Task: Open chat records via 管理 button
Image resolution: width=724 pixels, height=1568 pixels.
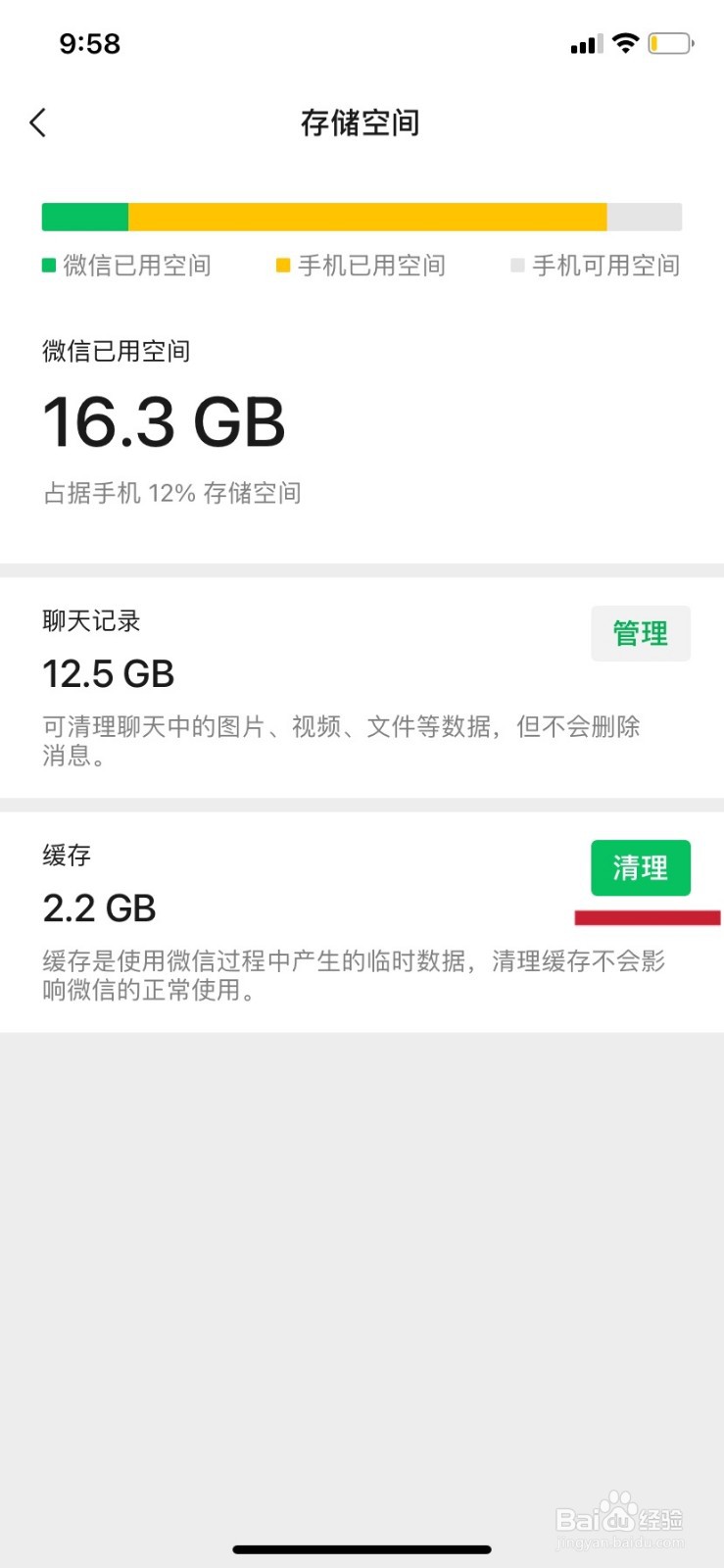Action: click(640, 633)
